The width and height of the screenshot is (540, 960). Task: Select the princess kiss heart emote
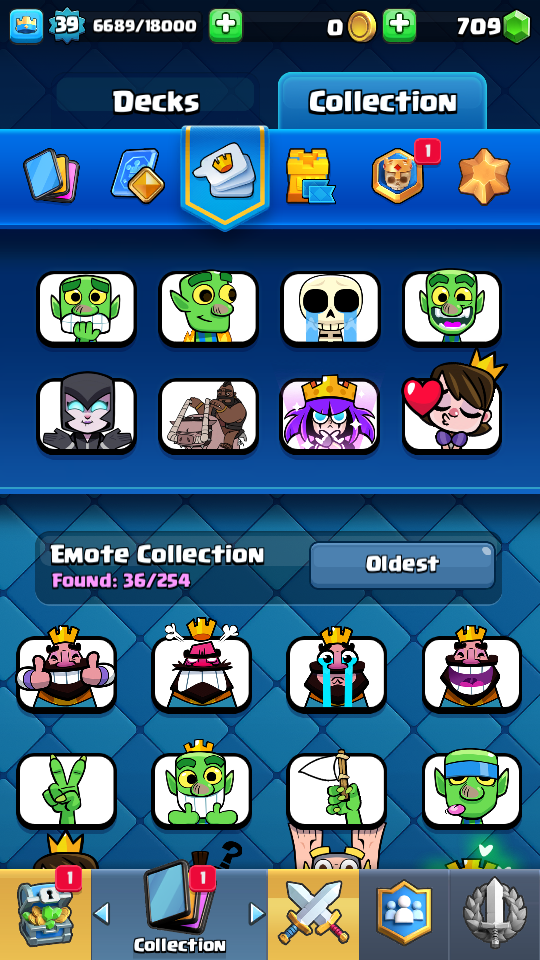click(x=452, y=407)
